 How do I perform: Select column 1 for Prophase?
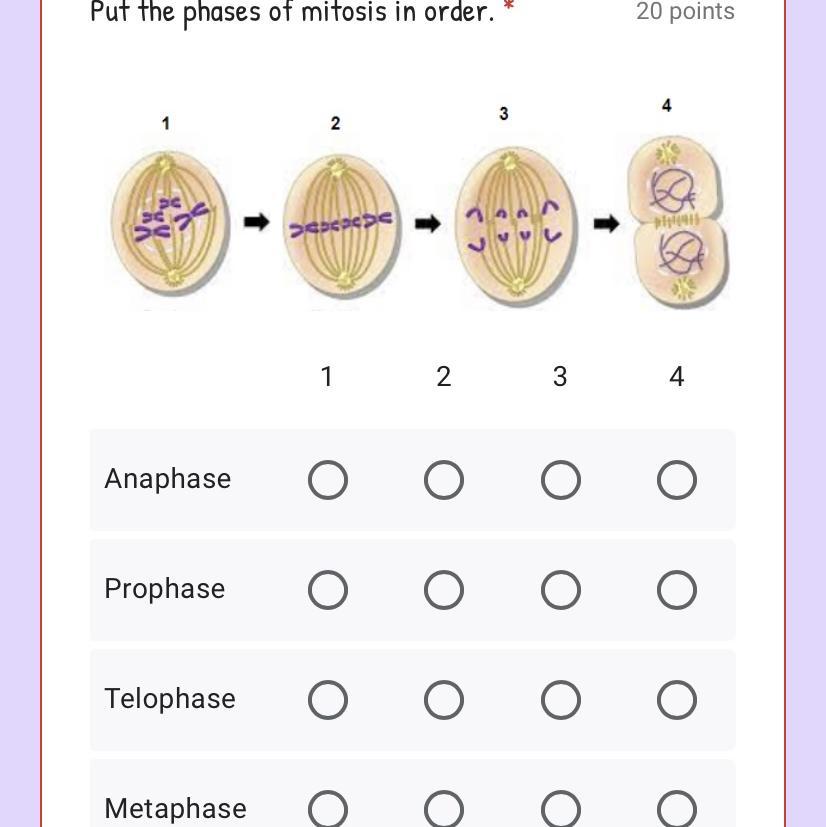[x=328, y=590]
